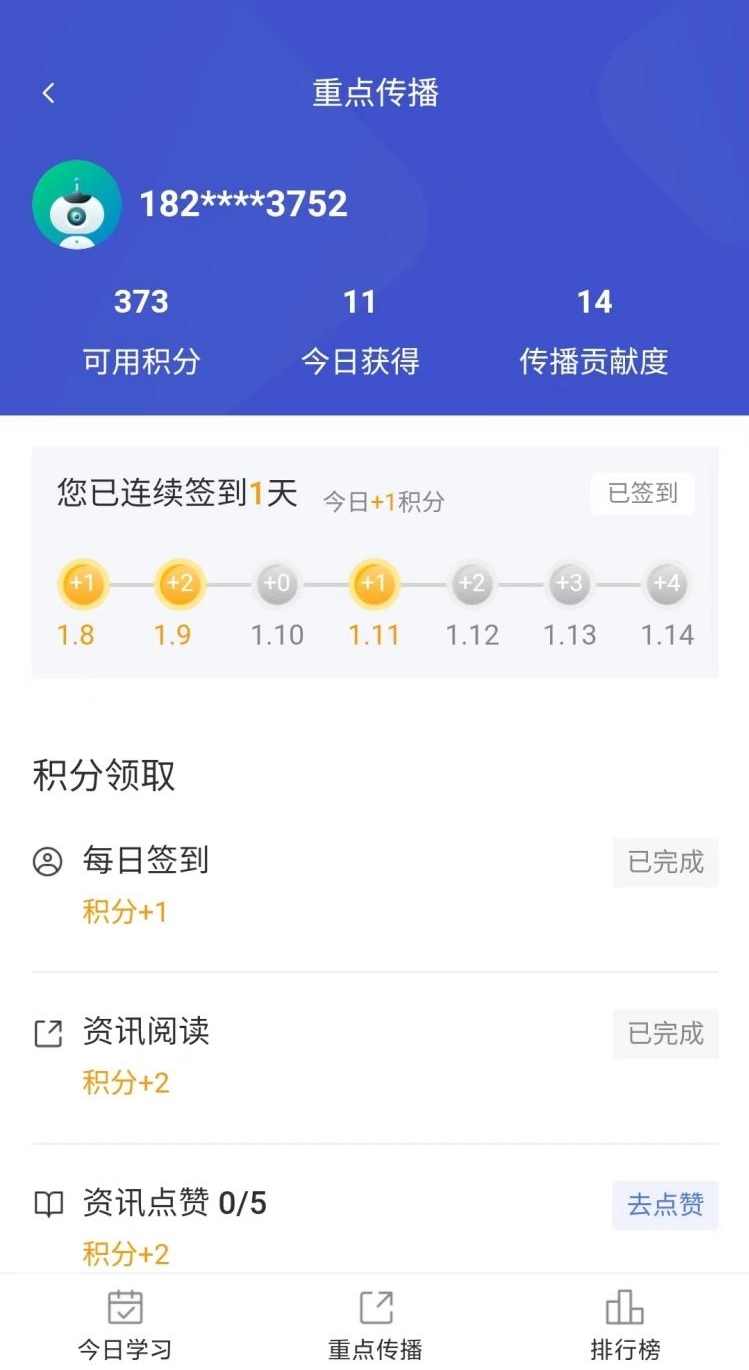Tap 已完成 next to 每日签到
Viewport: 749px width, 1370px height.
(664, 863)
